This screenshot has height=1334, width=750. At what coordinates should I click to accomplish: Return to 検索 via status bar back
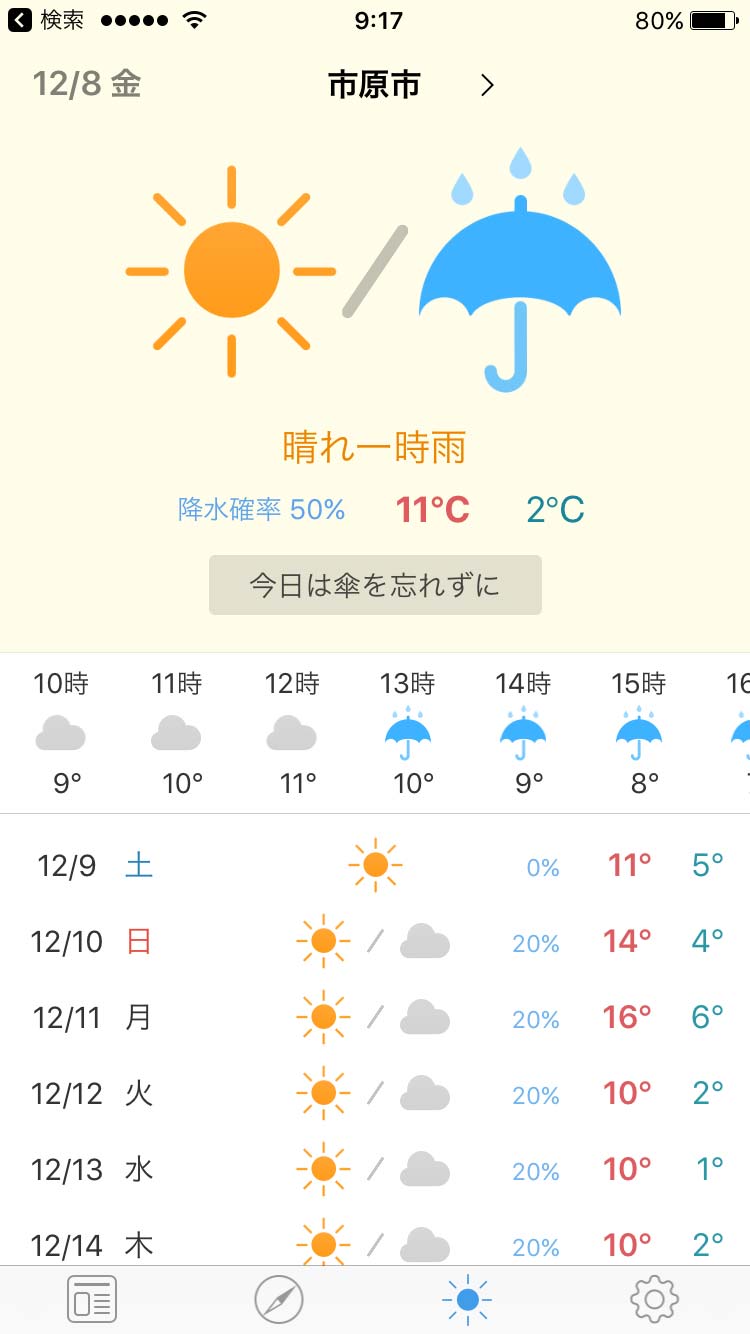tap(46, 20)
